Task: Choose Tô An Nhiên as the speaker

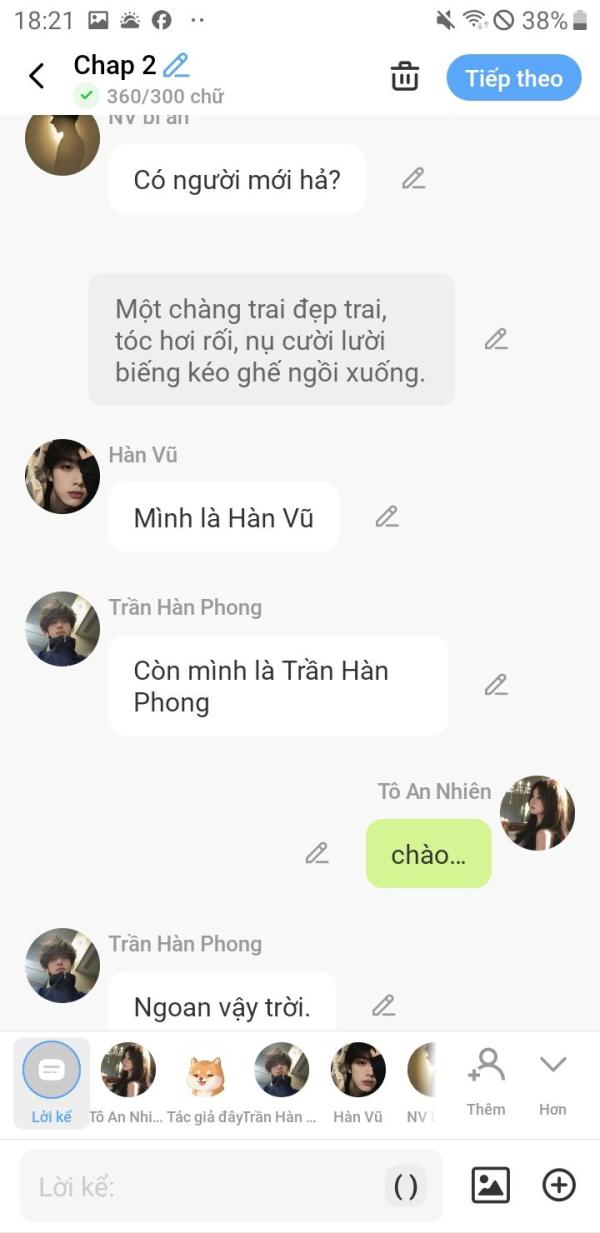Action: pyautogui.click(x=127, y=1083)
